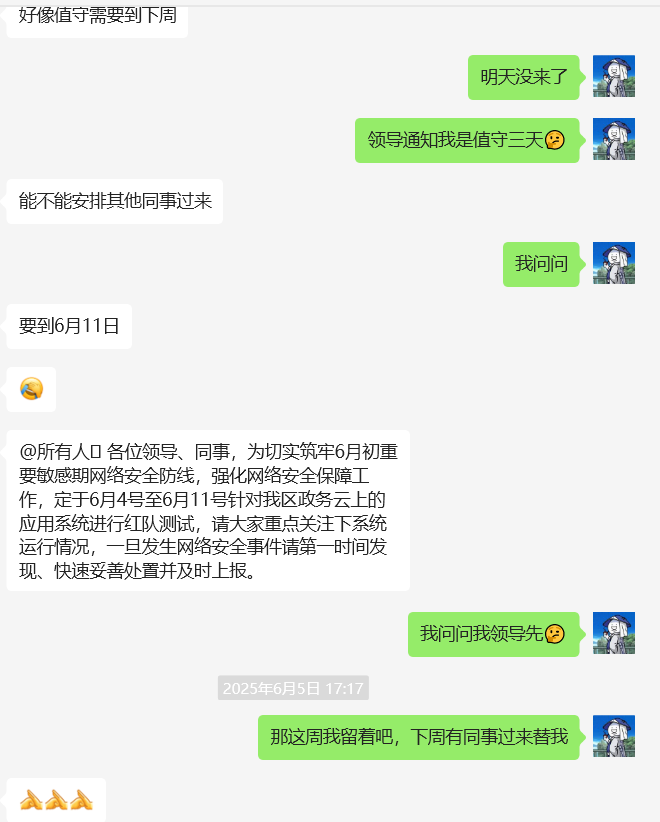Tap the avatar next to "领导通知我是值守三天"
The height and width of the screenshot is (822, 660).
(x=613, y=139)
